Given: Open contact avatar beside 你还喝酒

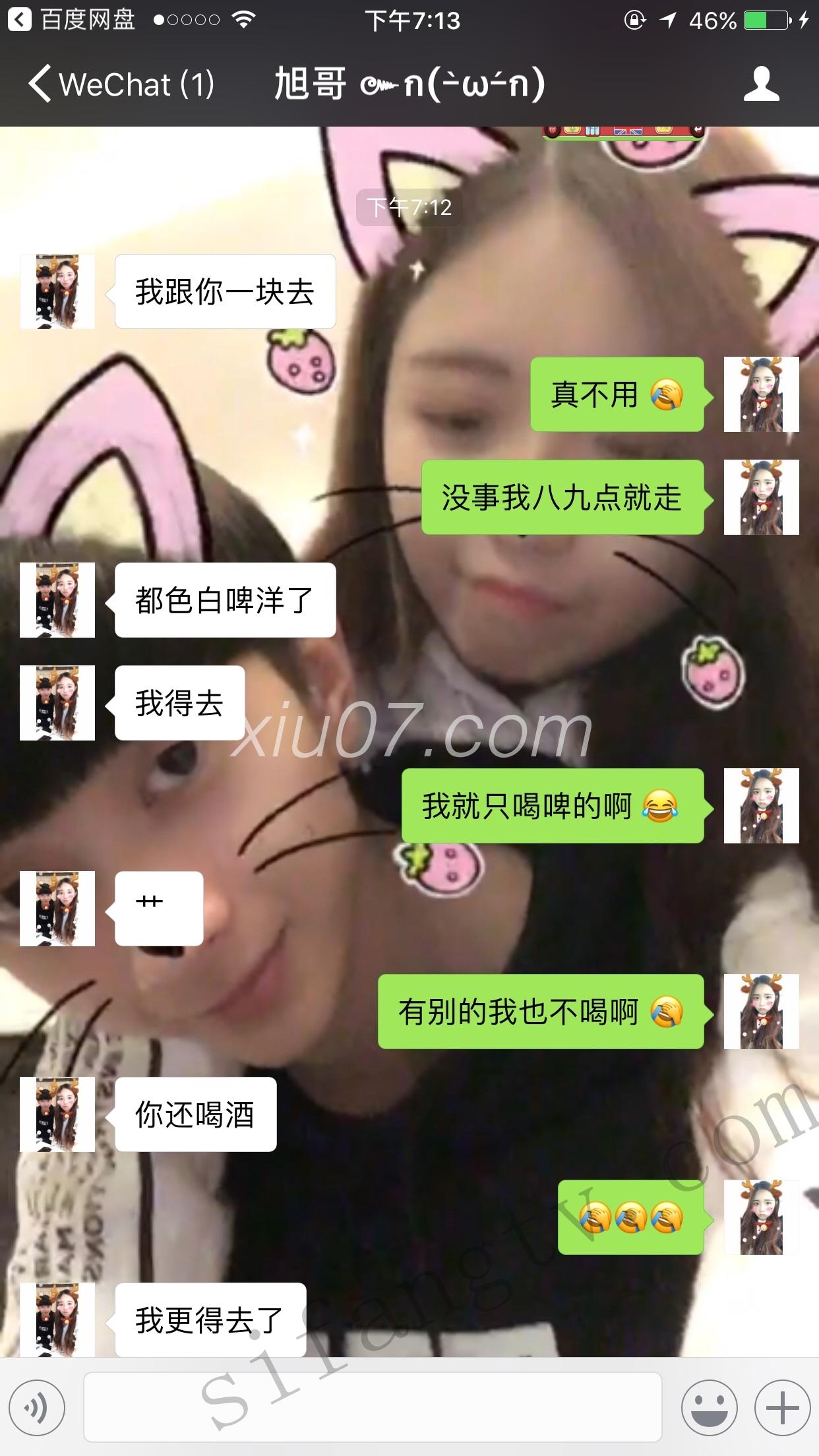Looking at the screenshot, I should [57, 1114].
